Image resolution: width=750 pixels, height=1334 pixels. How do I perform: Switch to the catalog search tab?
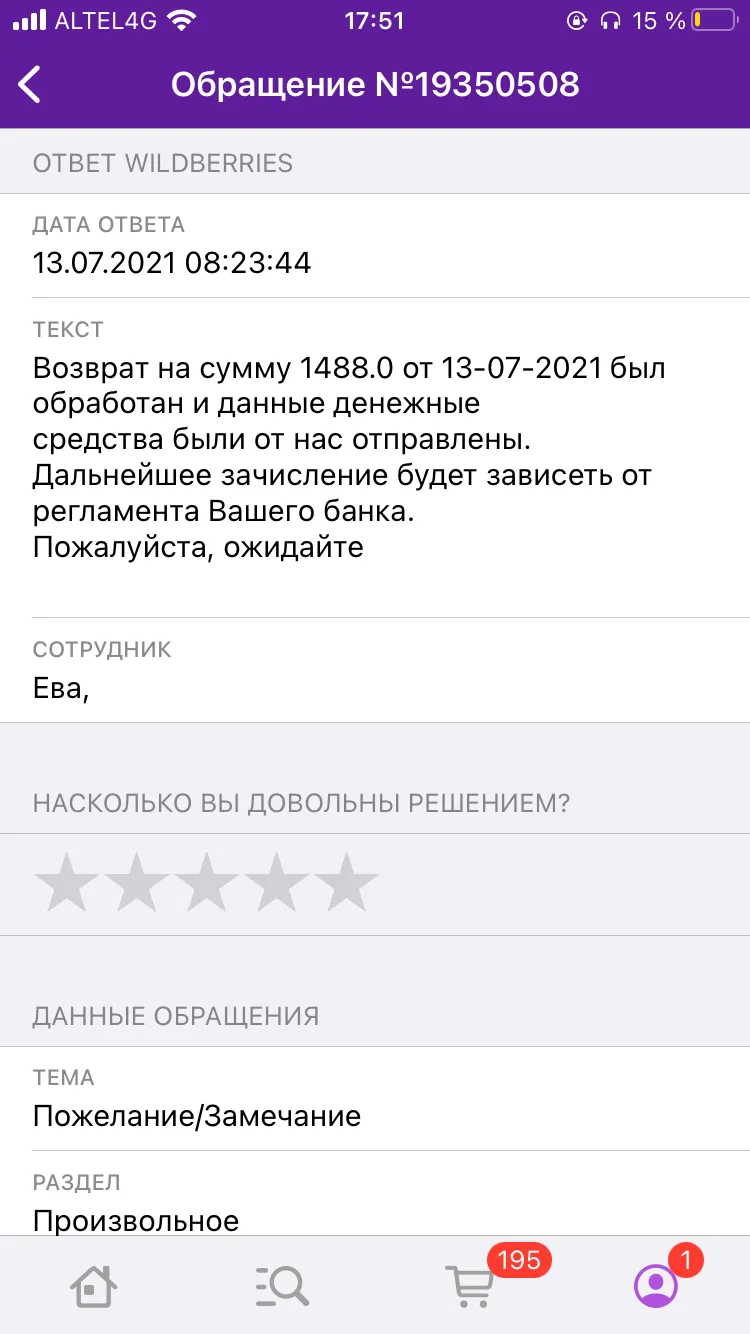coord(282,1285)
